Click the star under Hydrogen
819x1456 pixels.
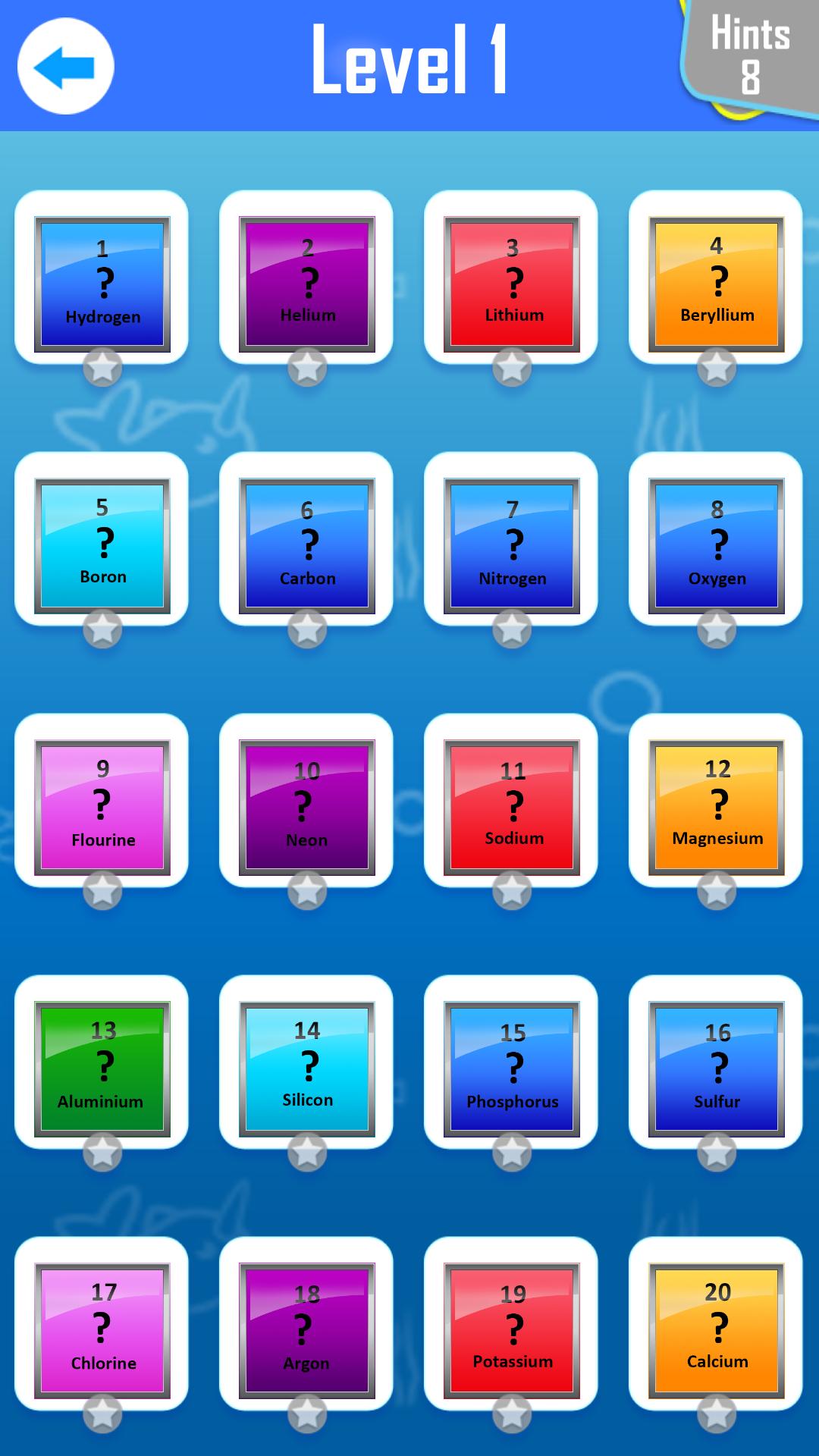pyautogui.click(x=104, y=366)
